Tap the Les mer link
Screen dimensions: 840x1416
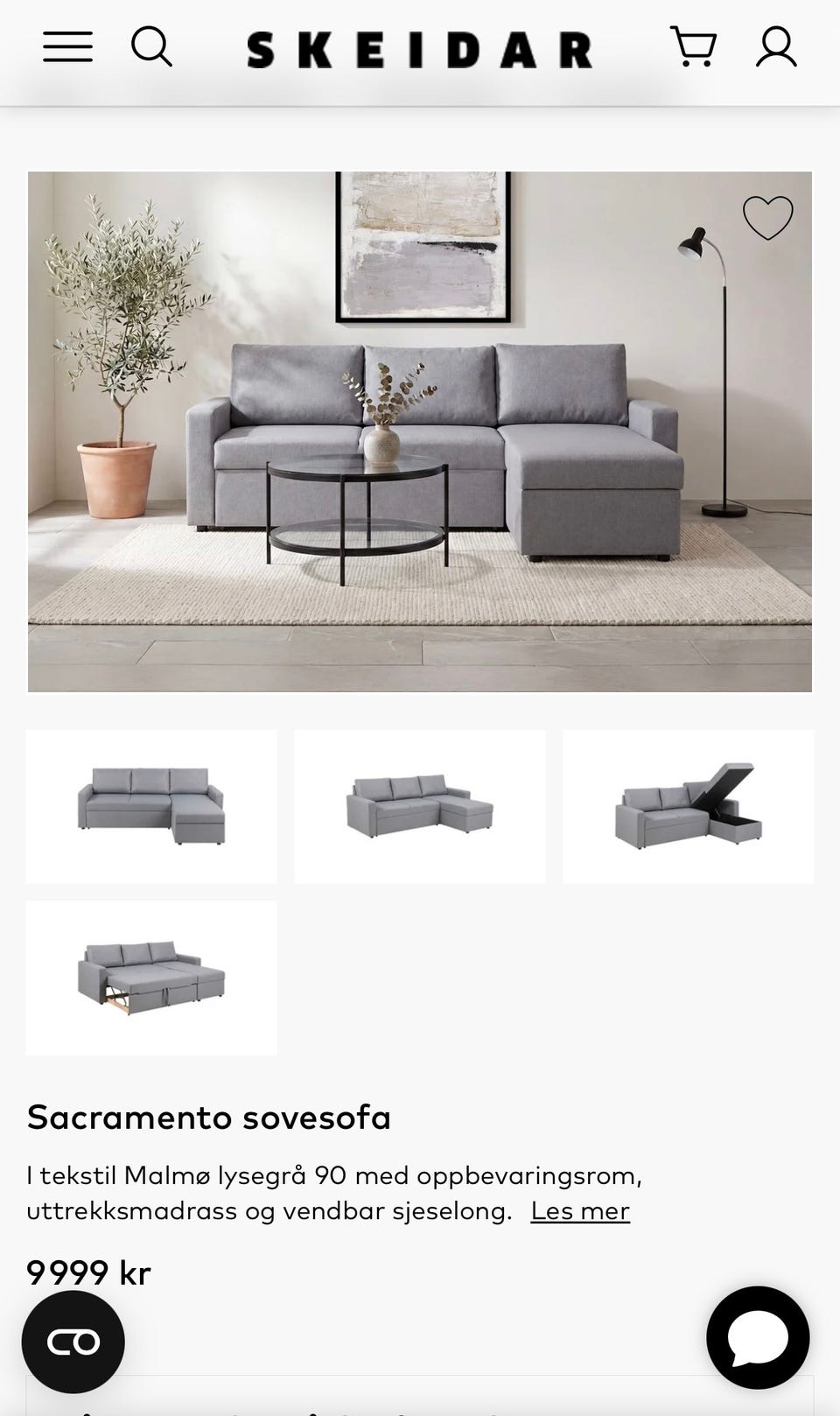pos(580,1211)
